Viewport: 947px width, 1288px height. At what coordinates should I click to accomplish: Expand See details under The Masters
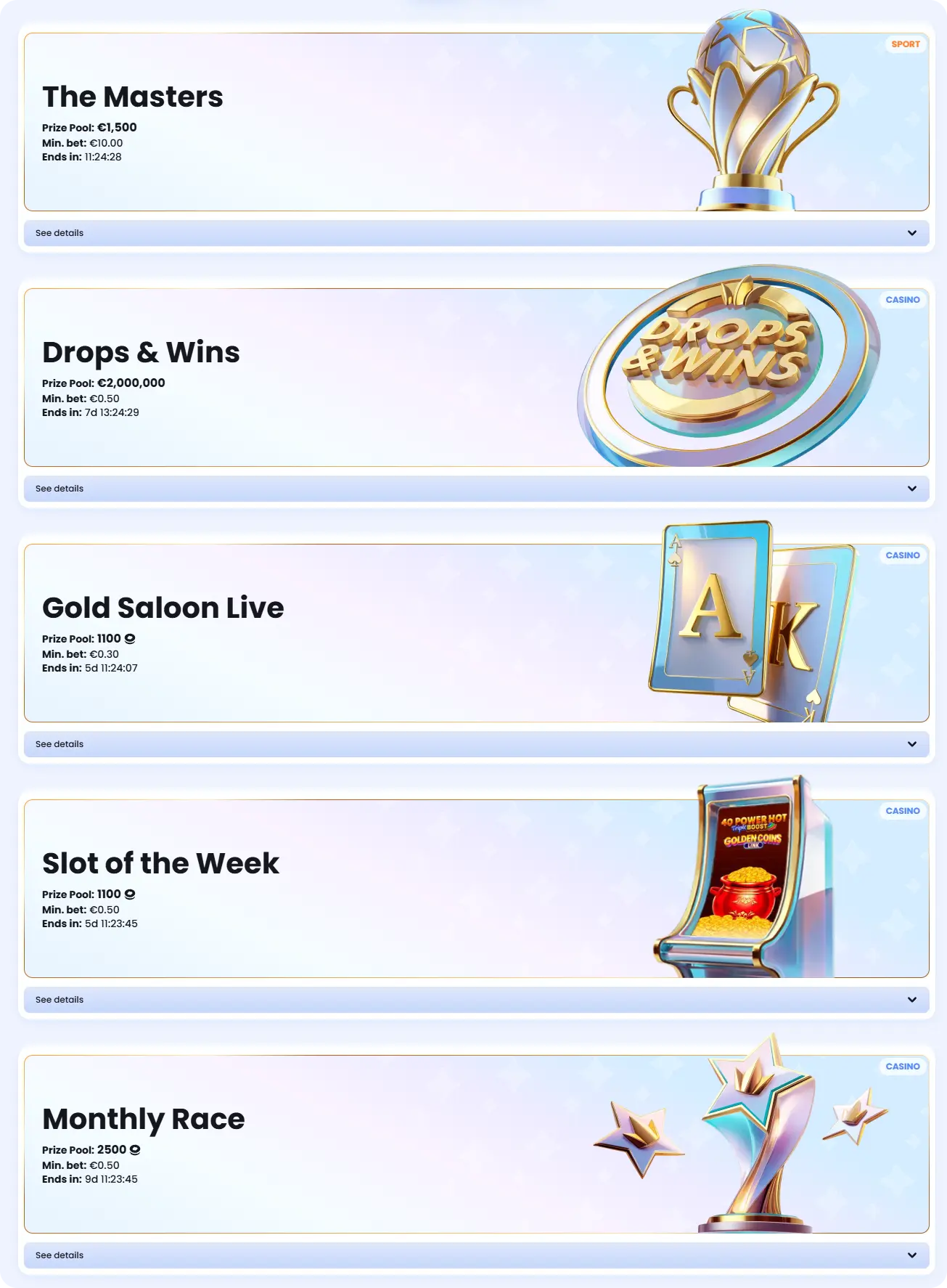tap(476, 233)
